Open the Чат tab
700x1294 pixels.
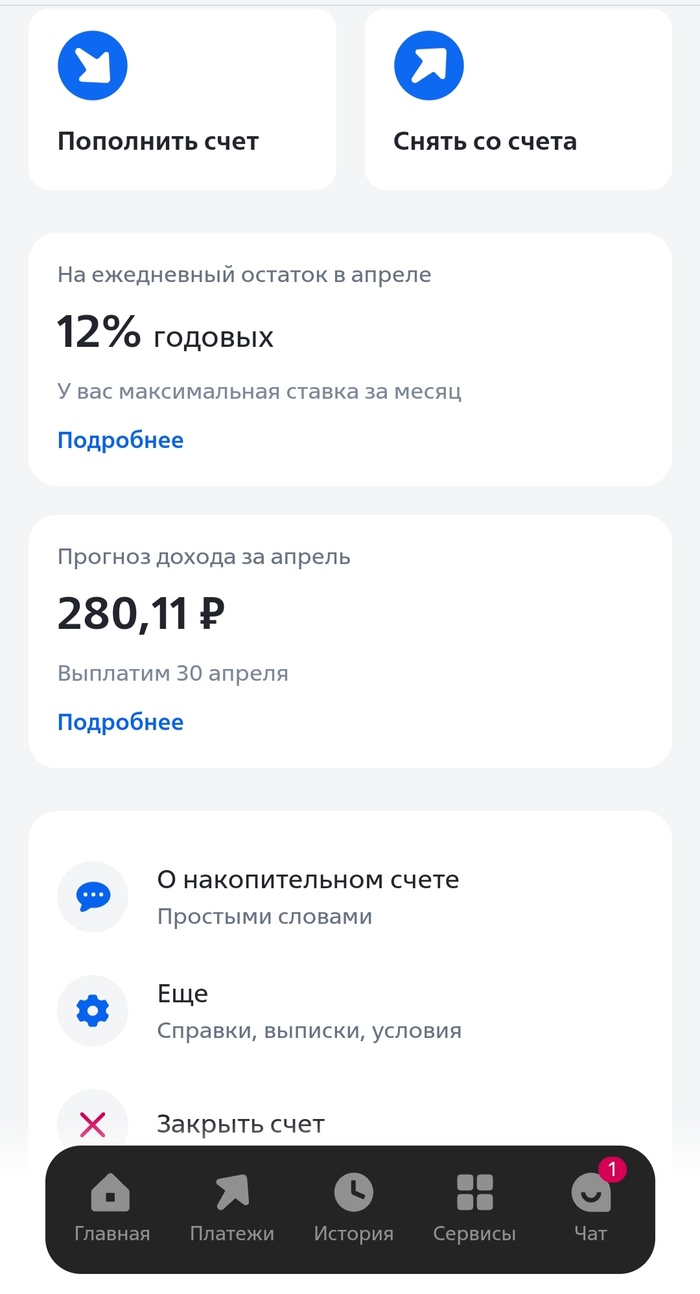[x=591, y=1208]
